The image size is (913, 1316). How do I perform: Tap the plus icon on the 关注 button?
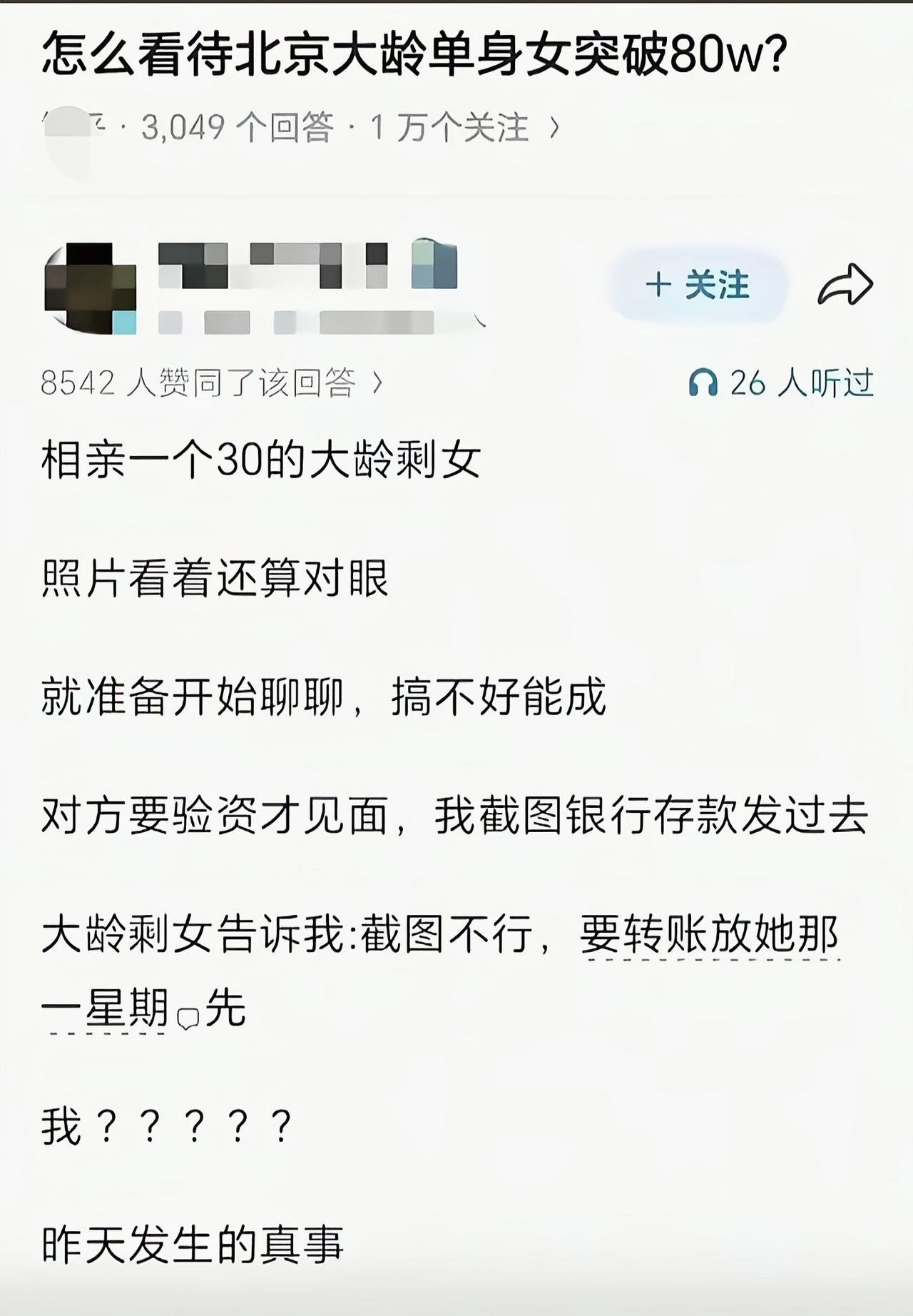pos(660,285)
